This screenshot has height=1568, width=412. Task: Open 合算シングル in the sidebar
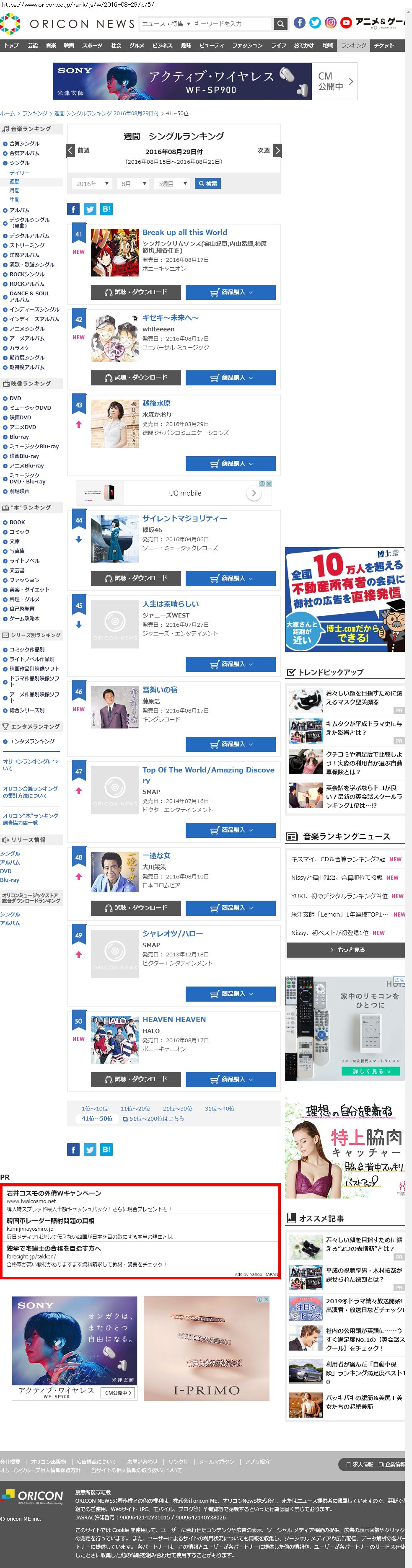click(24, 144)
